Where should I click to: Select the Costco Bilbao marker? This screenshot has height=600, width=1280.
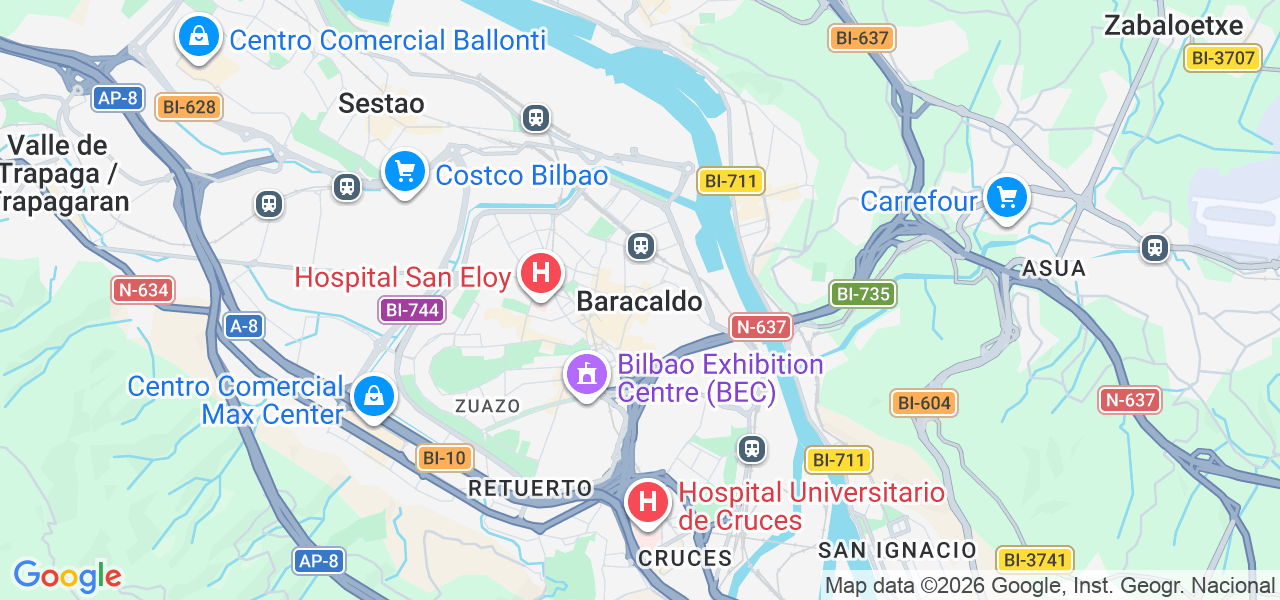[405, 173]
